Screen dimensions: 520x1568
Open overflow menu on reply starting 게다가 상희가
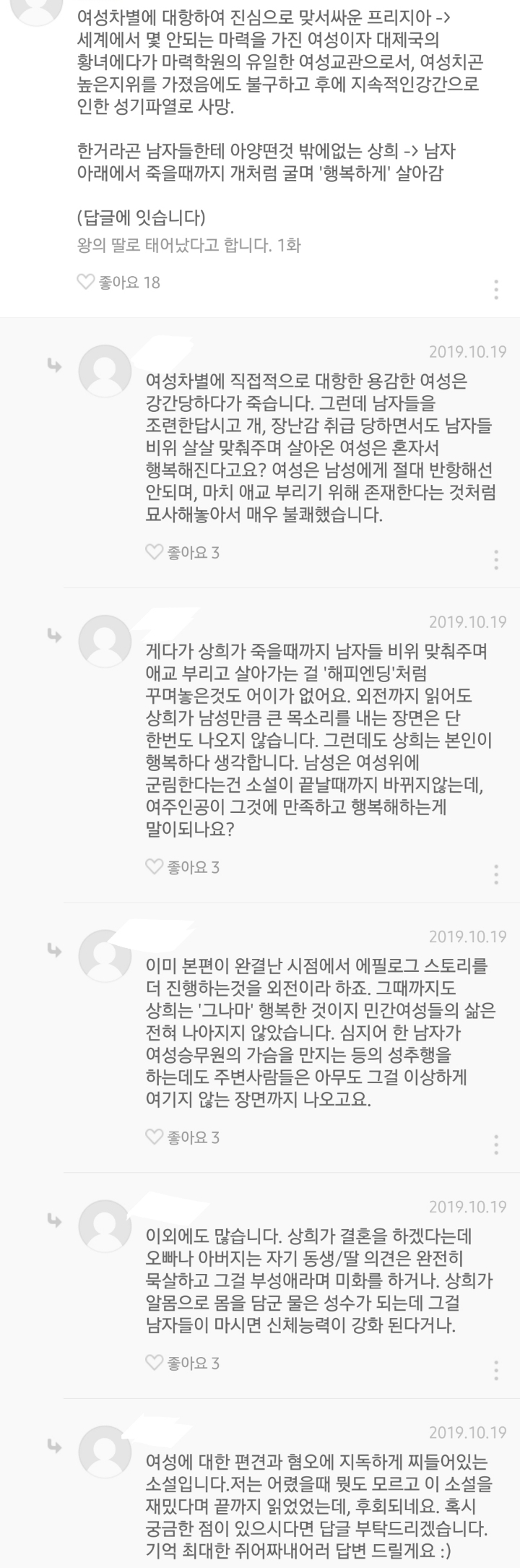[496, 874]
